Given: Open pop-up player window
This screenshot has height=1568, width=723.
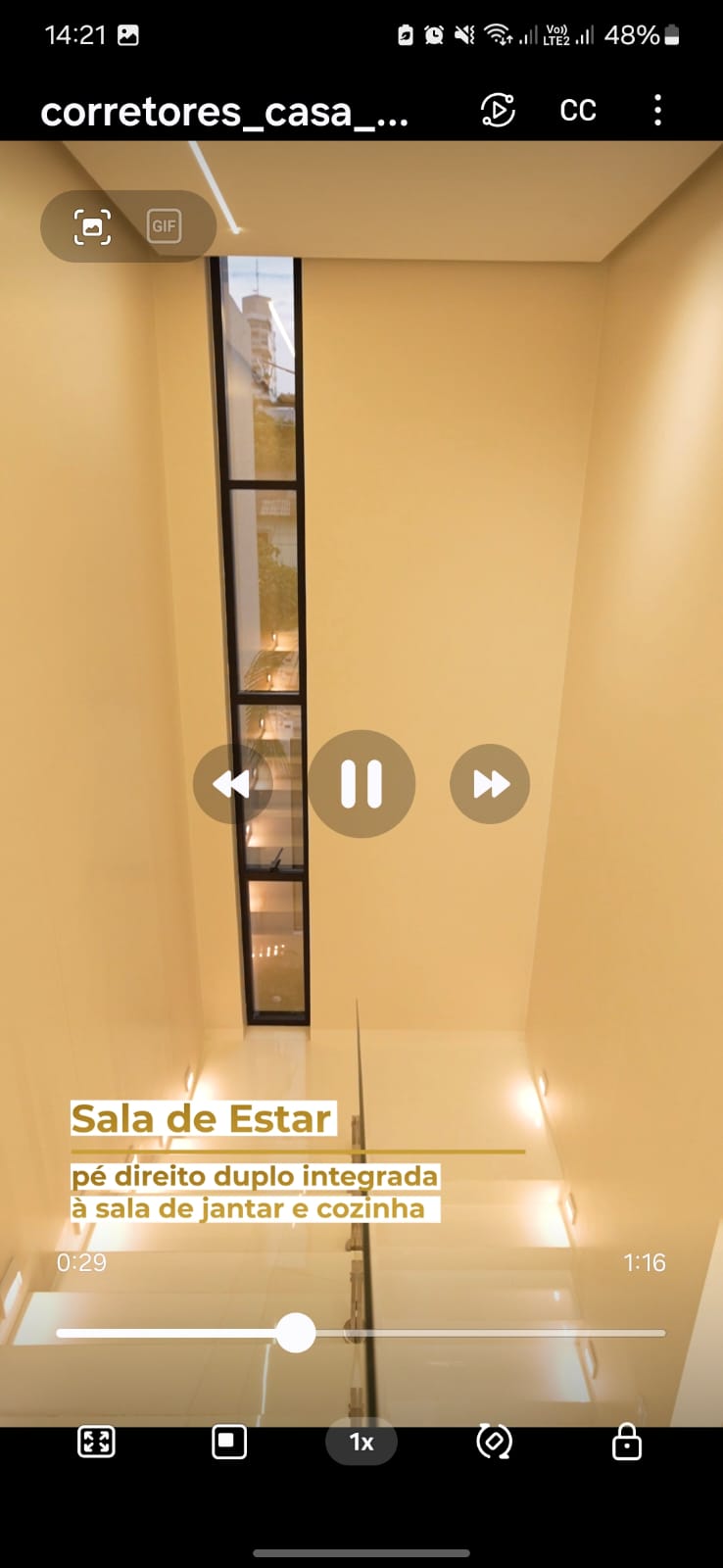Looking at the screenshot, I should [x=229, y=1442].
